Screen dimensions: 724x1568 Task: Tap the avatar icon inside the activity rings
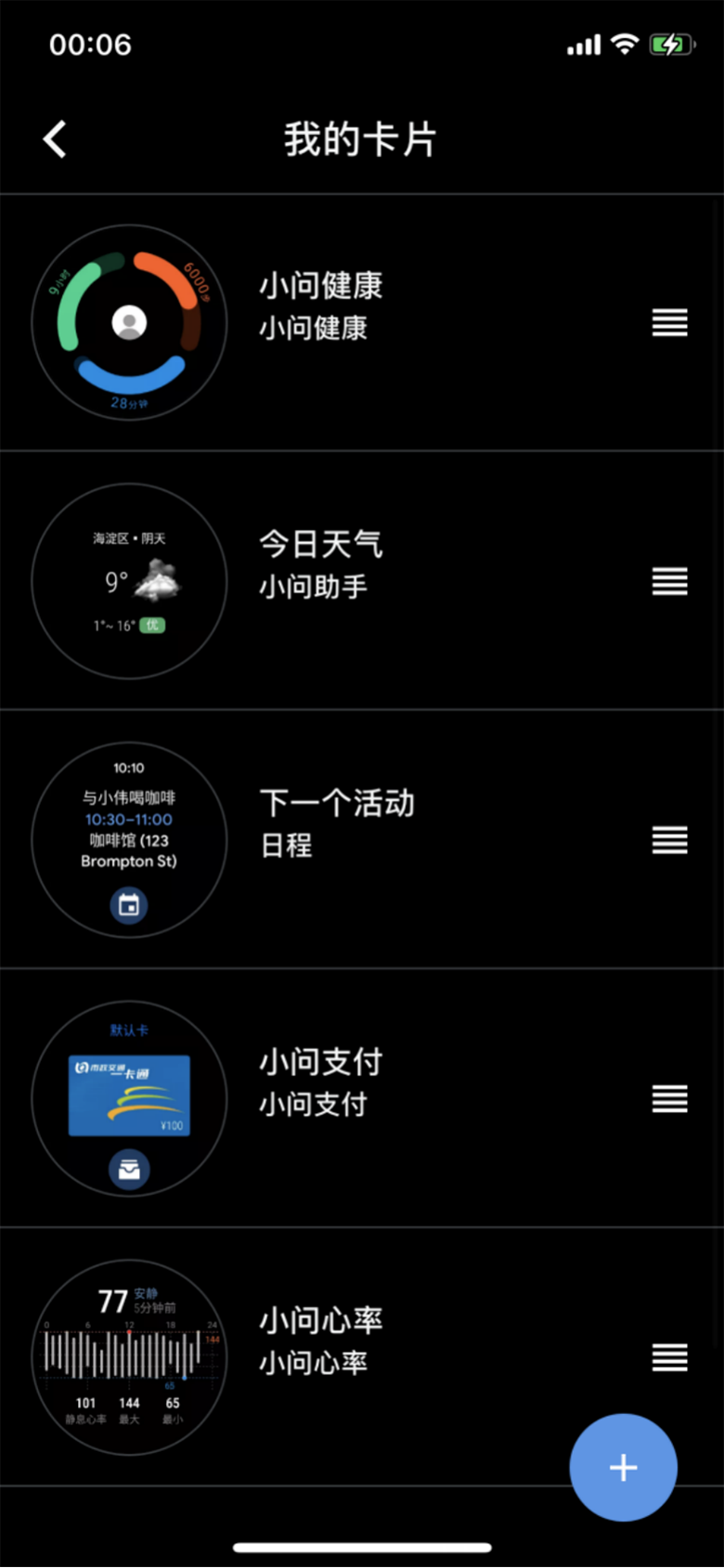(x=129, y=322)
